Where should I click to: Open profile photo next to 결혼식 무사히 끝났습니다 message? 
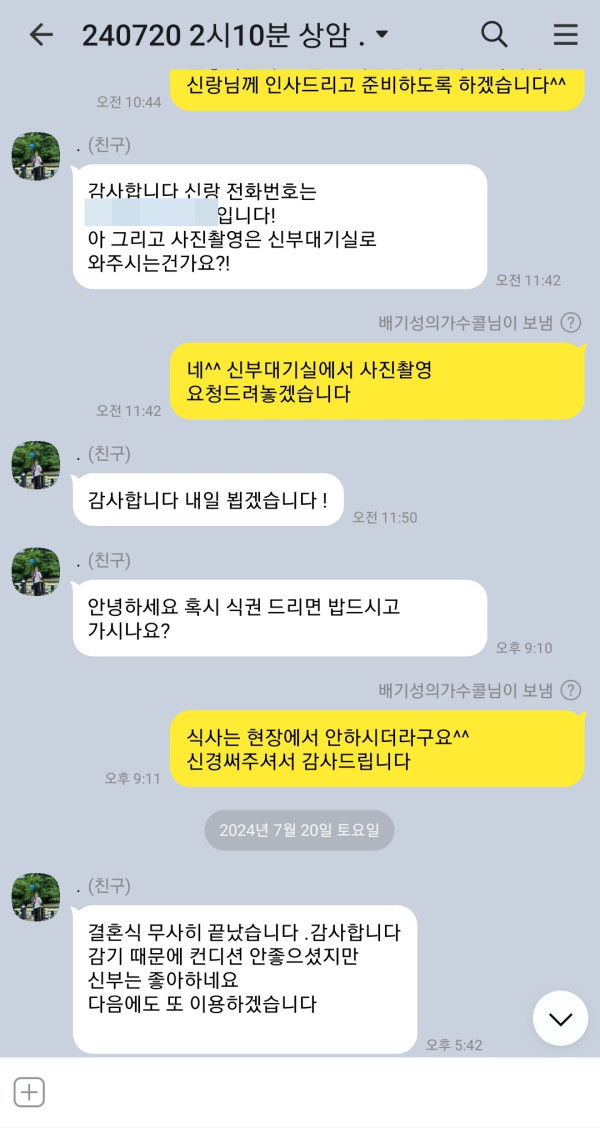click(36, 896)
